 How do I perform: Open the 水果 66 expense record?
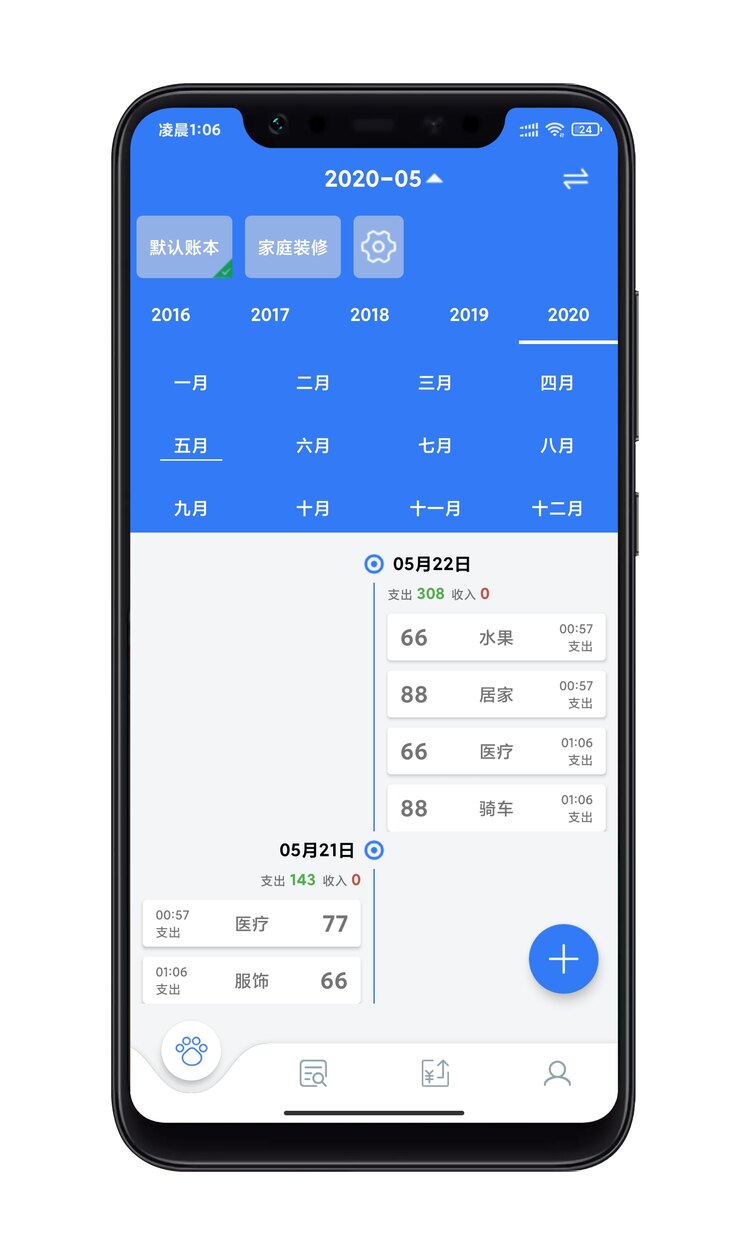[x=496, y=638]
